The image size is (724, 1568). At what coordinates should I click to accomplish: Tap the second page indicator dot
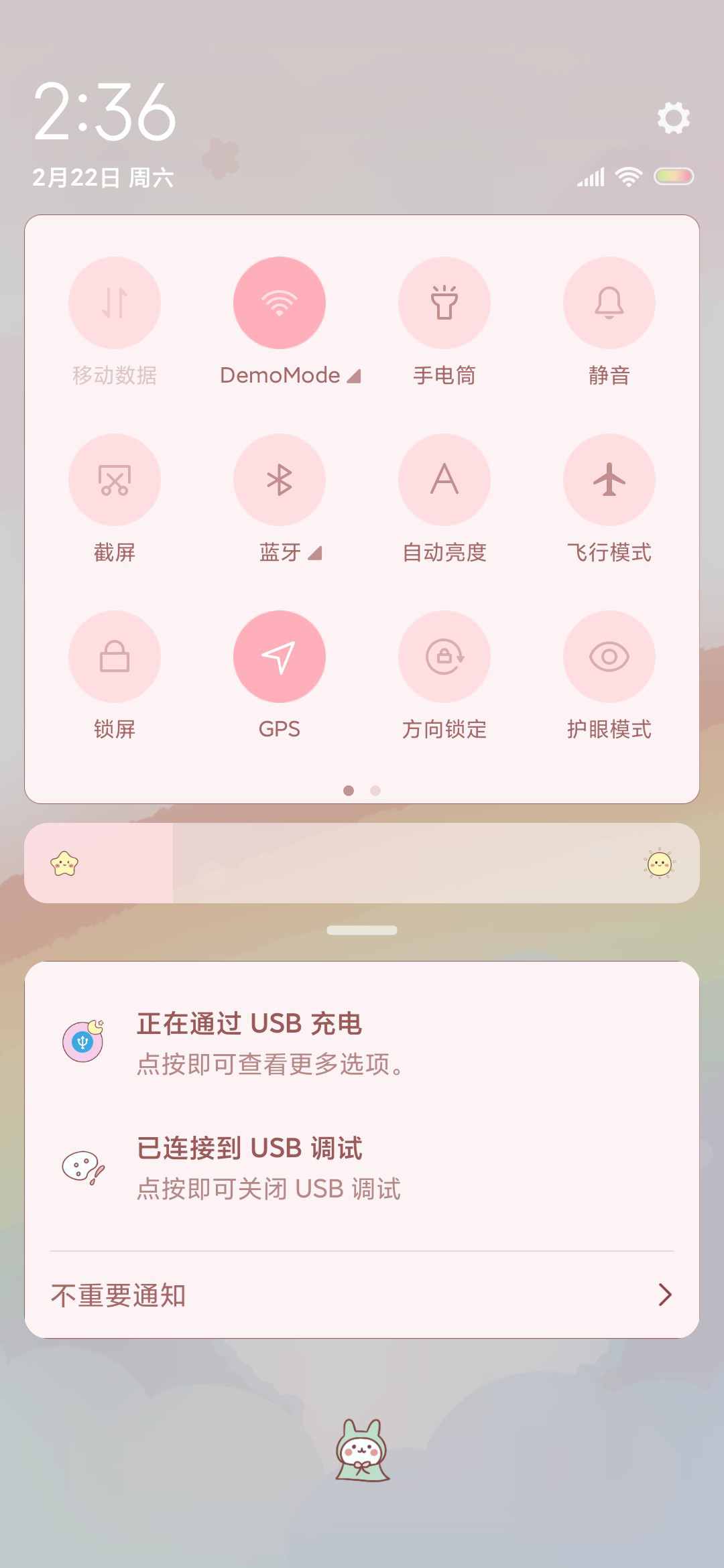point(375,791)
